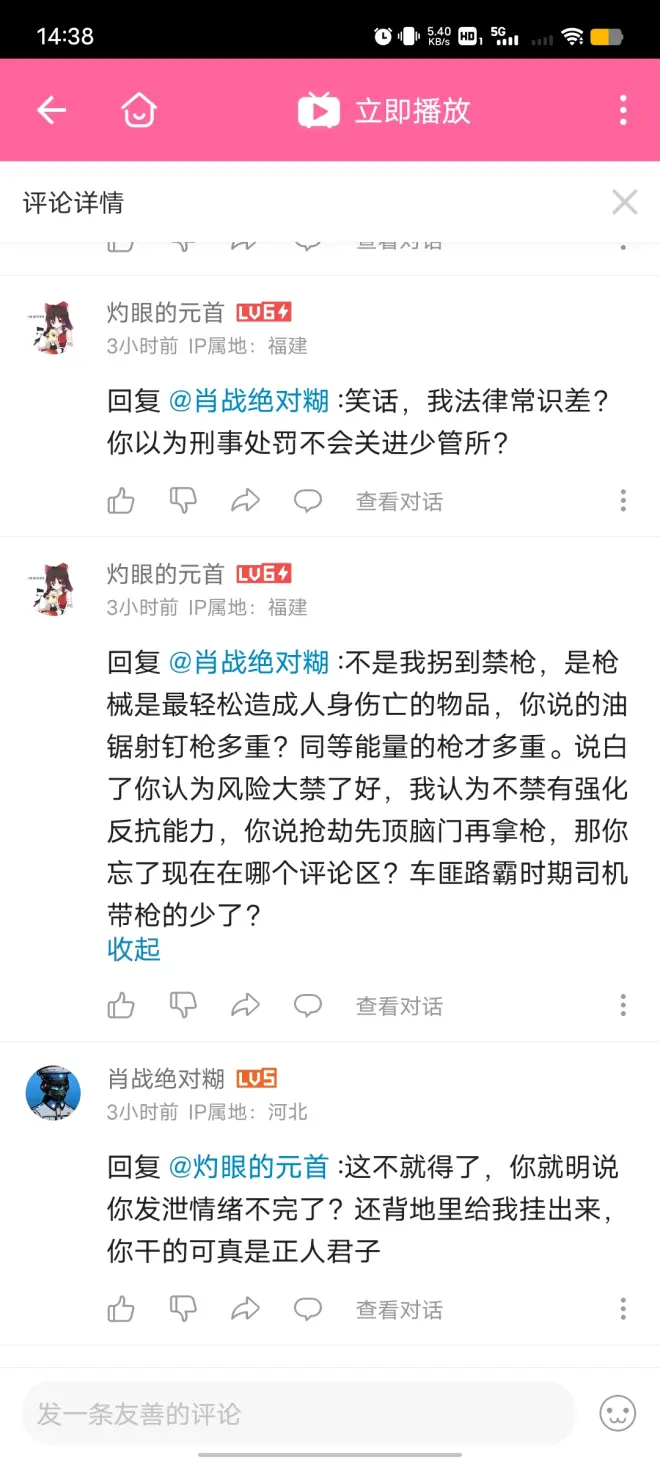Open the overflow menu in the pink bar
Viewport: 660px width, 1459px height.
[623, 110]
